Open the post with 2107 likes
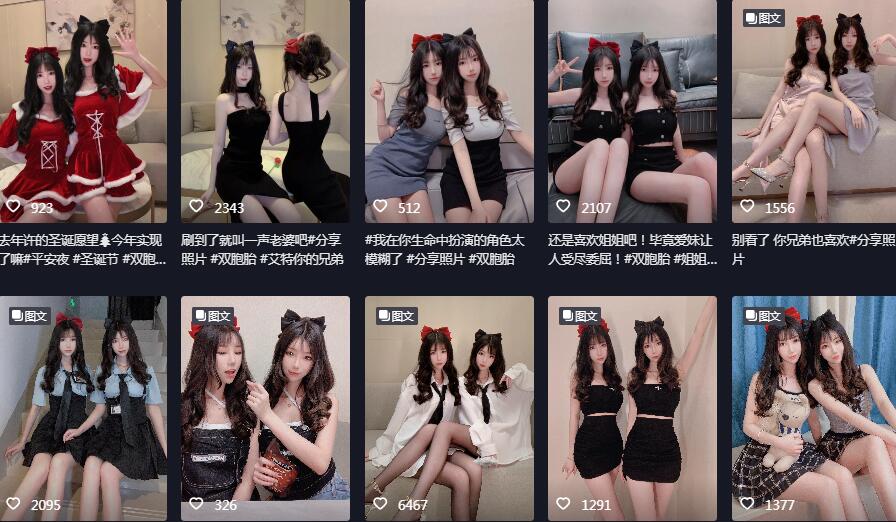This screenshot has width=896, height=522. click(632, 110)
